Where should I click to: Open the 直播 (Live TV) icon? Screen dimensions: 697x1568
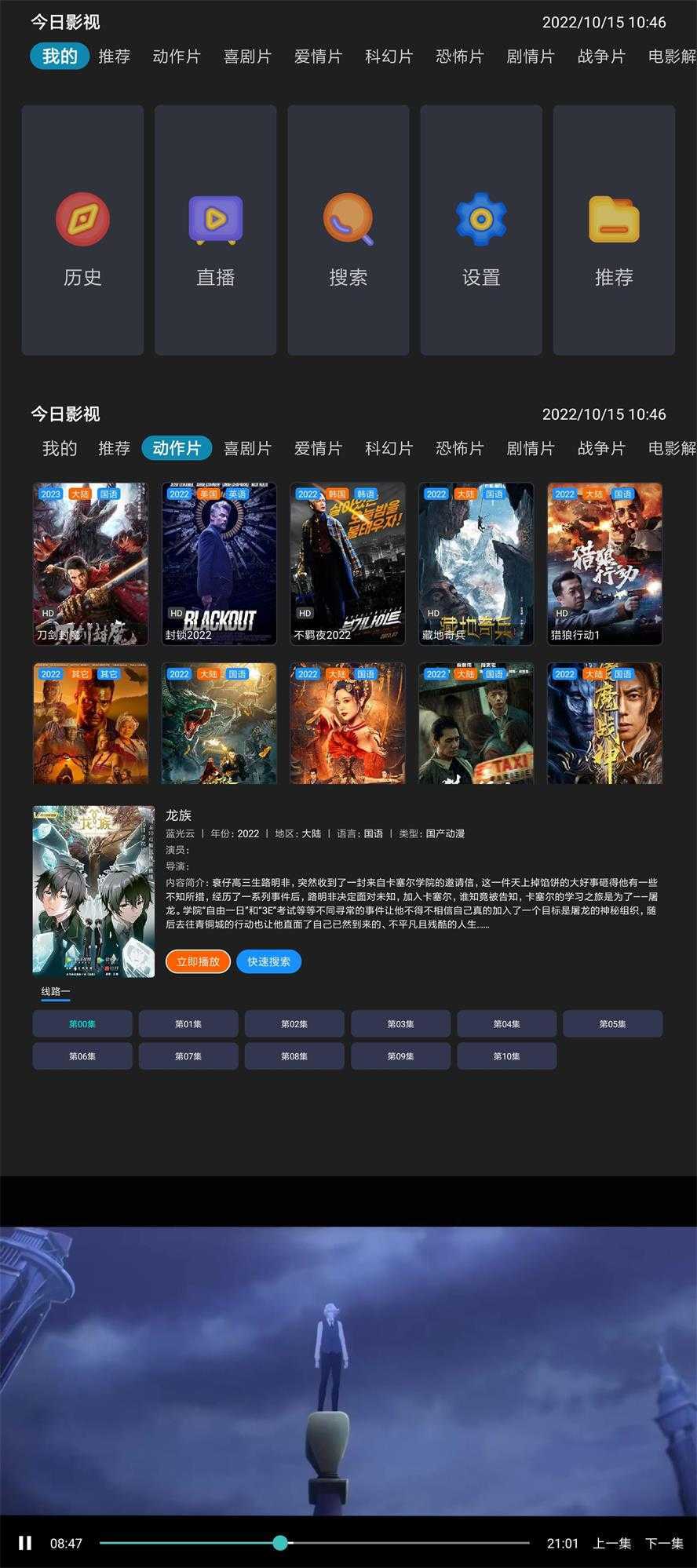214,218
